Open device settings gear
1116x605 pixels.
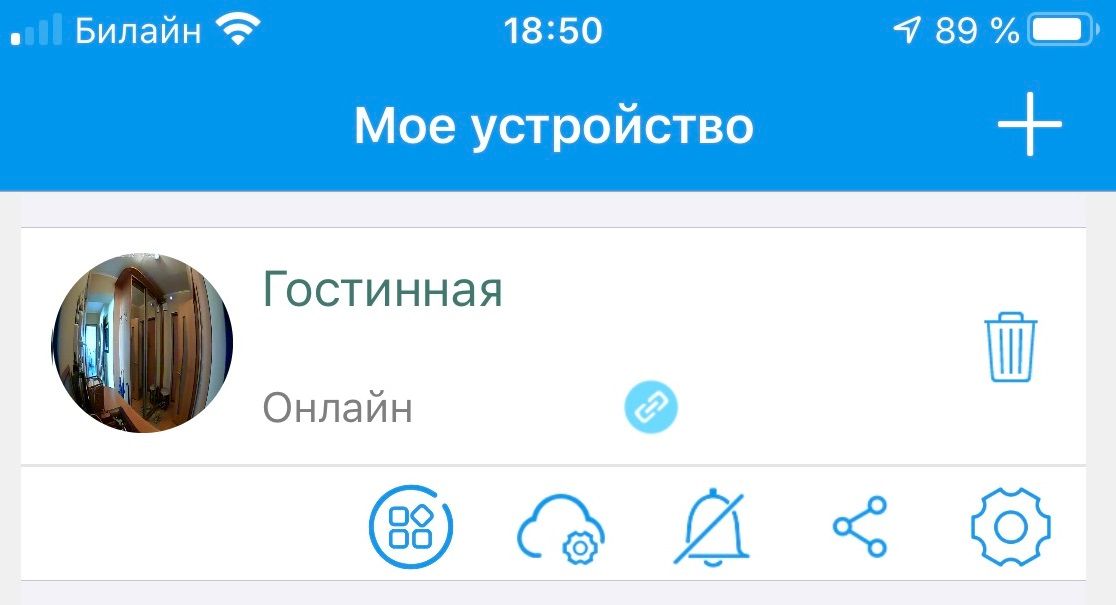[x=1010, y=526]
